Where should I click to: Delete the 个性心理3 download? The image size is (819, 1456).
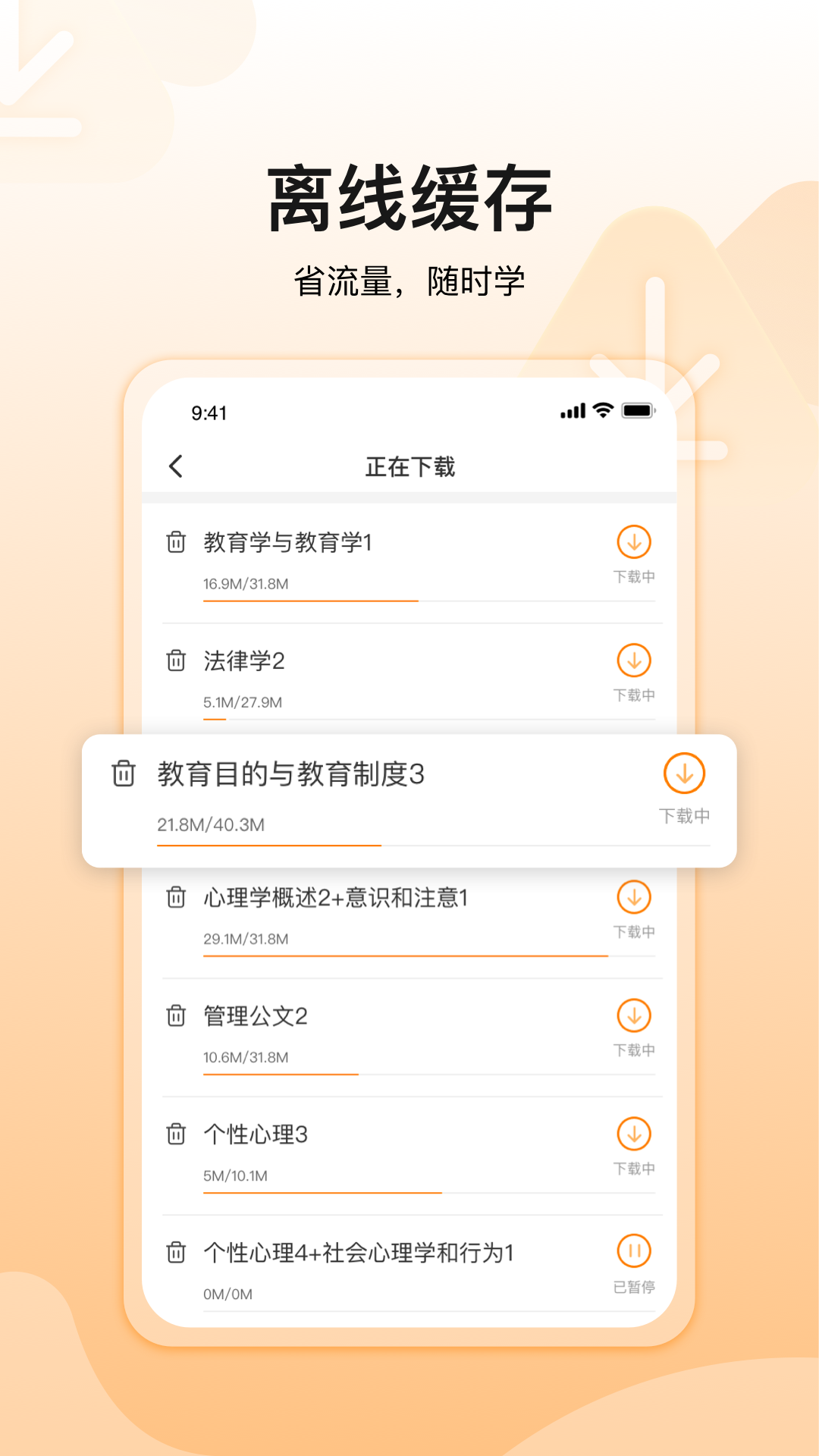tap(177, 1134)
